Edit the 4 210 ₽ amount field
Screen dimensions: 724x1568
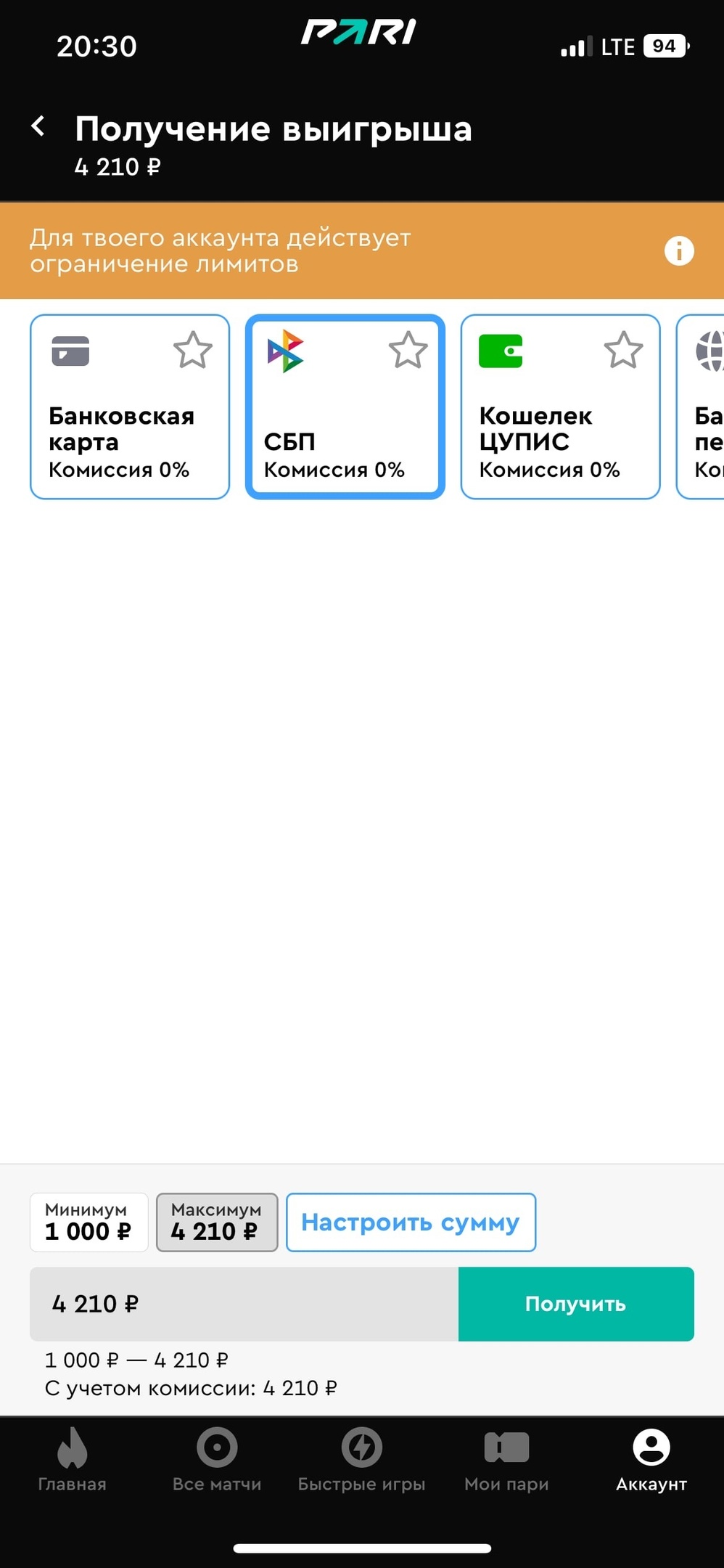point(243,1304)
